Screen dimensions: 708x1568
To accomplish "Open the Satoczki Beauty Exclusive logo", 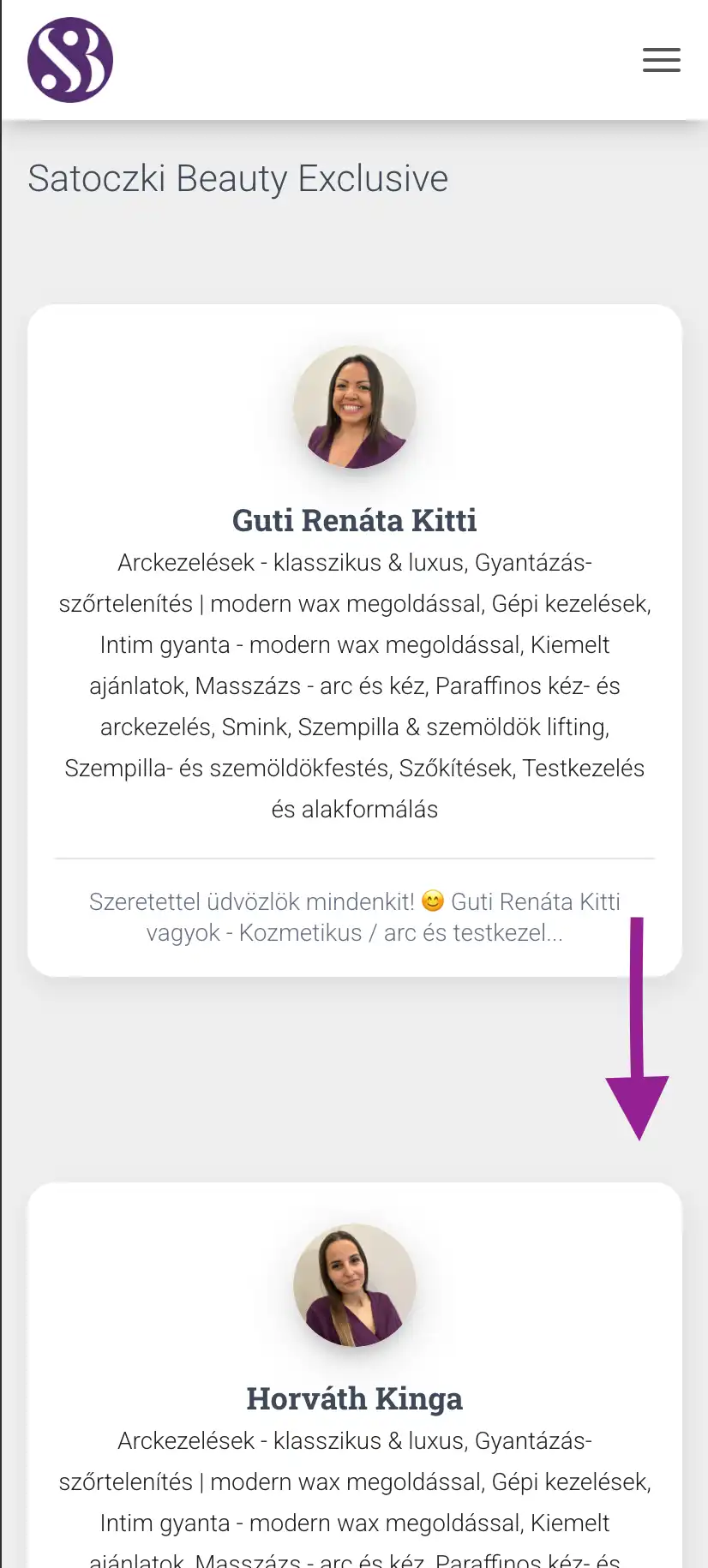I will [69, 60].
